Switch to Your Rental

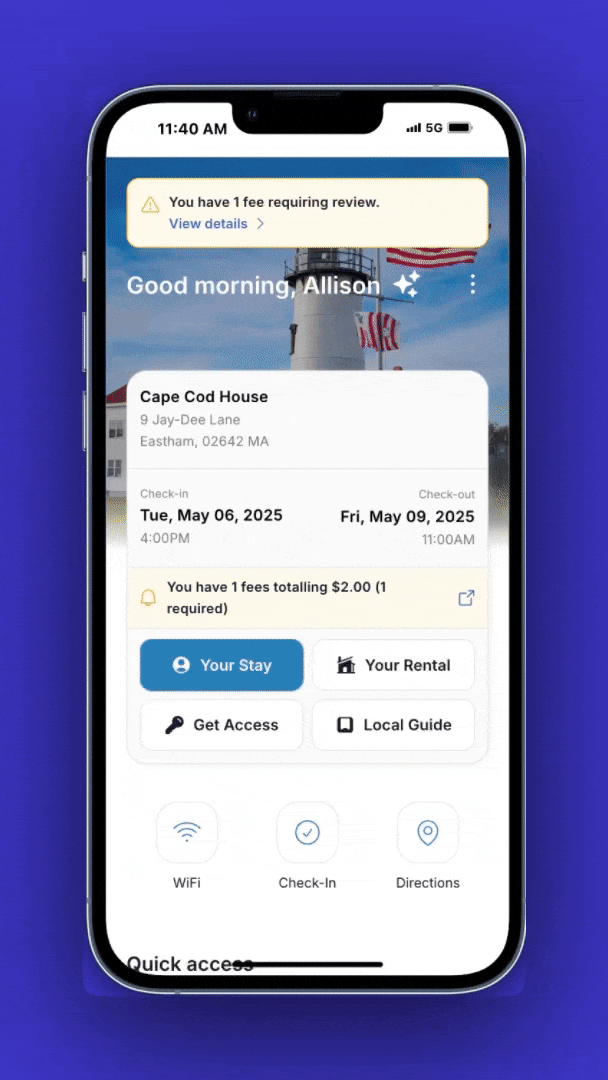tap(393, 665)
